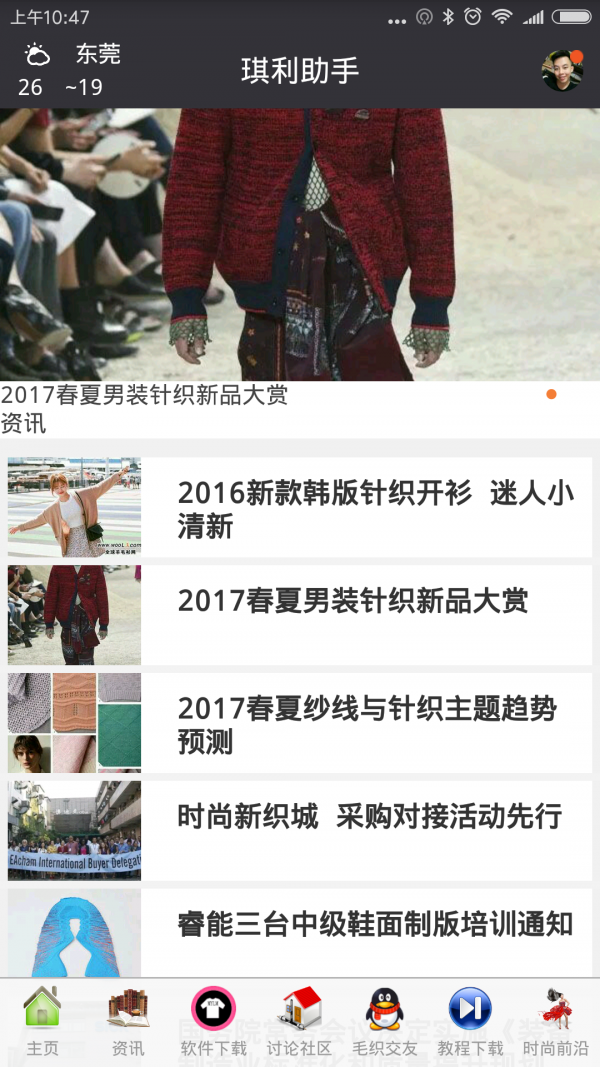Switch to the 主页 tab
The height and width of the screenshot is (1067, 600).
42,1022
